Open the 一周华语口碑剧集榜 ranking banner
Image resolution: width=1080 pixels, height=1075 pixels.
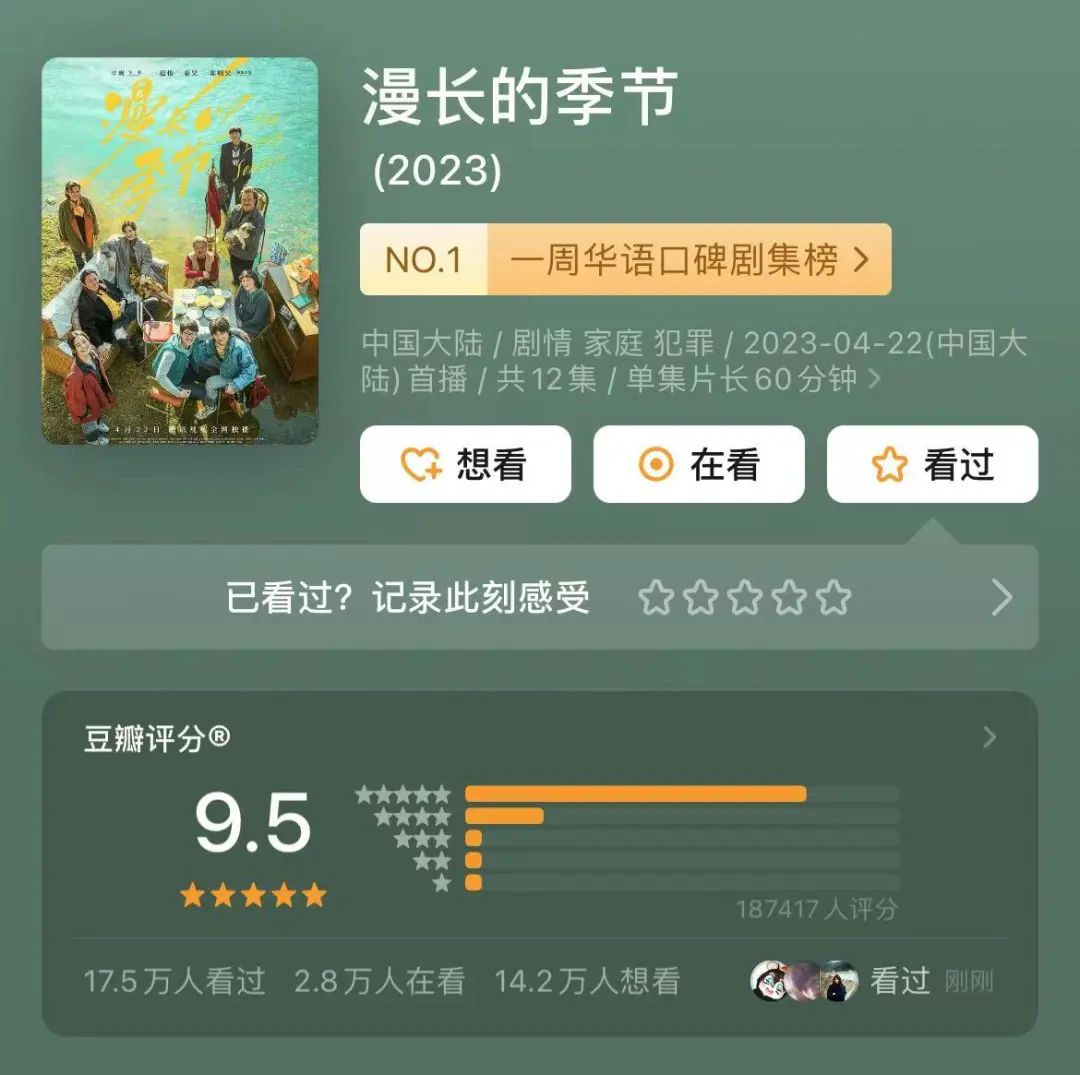(625, 260)
